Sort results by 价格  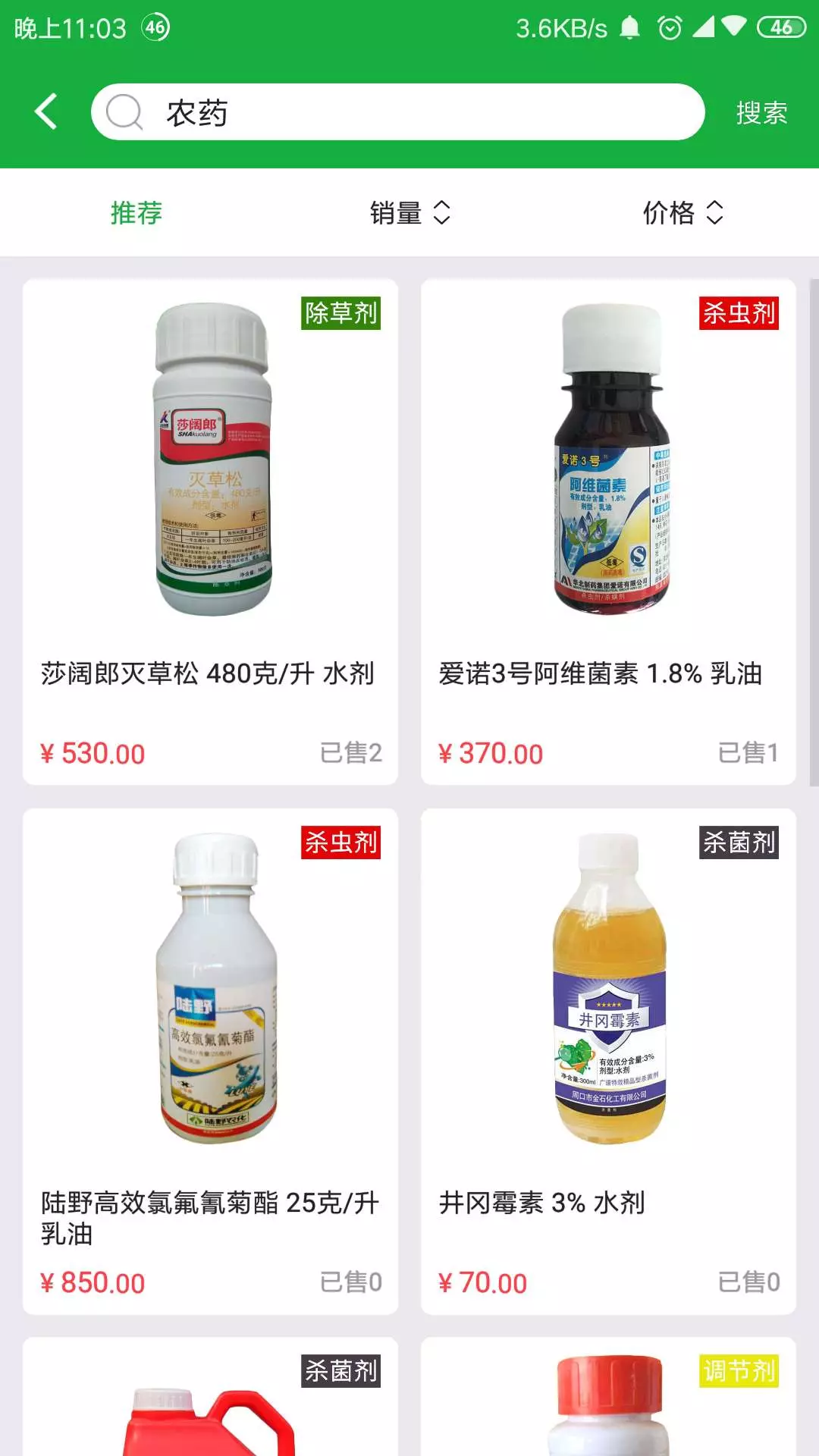coord(682,212)
